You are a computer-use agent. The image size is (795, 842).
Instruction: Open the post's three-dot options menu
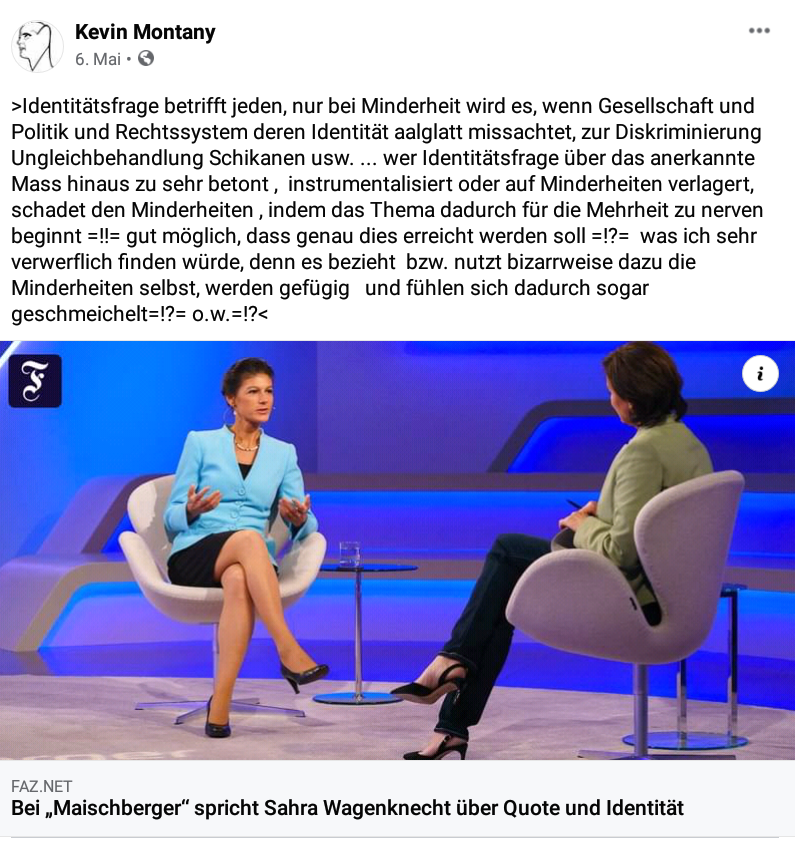(x=759, y=31)
